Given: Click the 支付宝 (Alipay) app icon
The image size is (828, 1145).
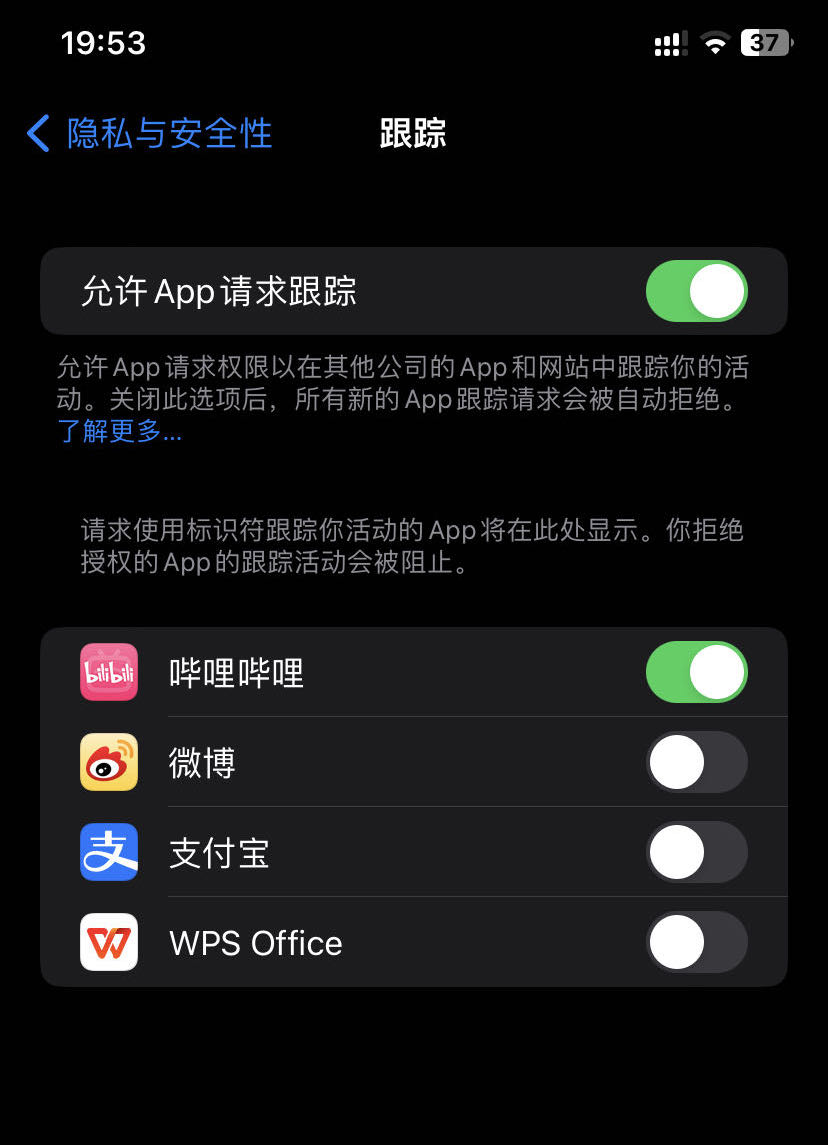Looking at the screenshot, I should (x=108, y=852).
